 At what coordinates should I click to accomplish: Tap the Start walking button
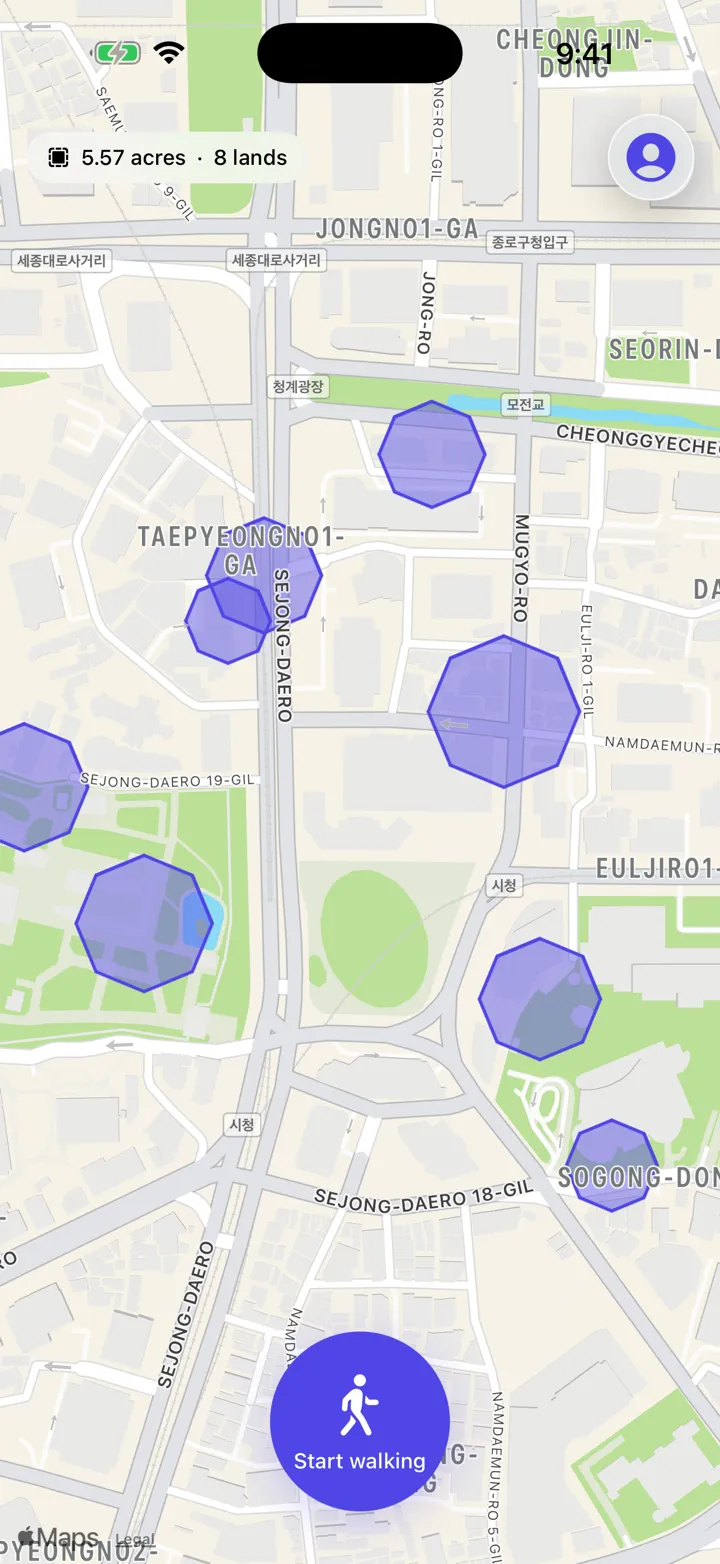click(x=360, y=1421)
